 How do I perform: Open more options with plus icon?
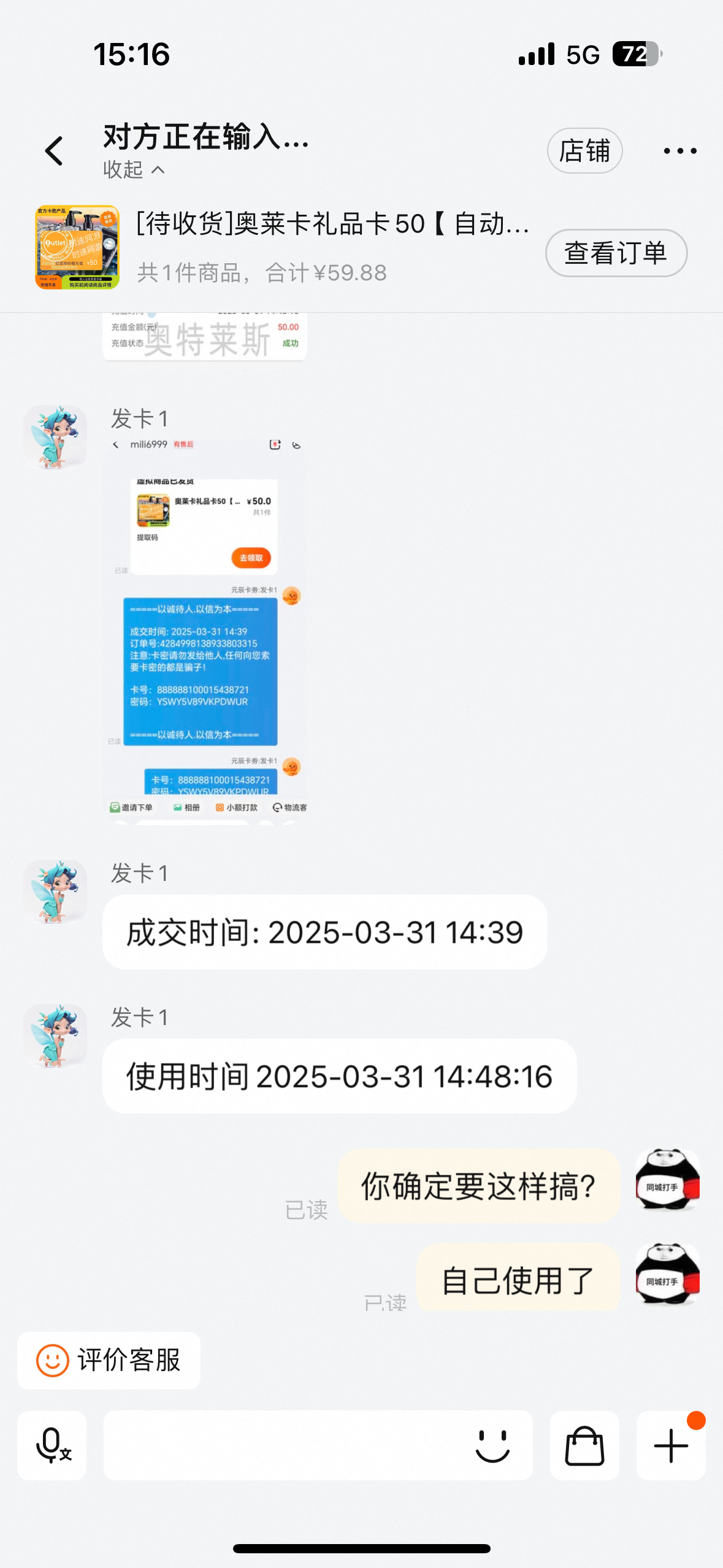(671, 1445)
